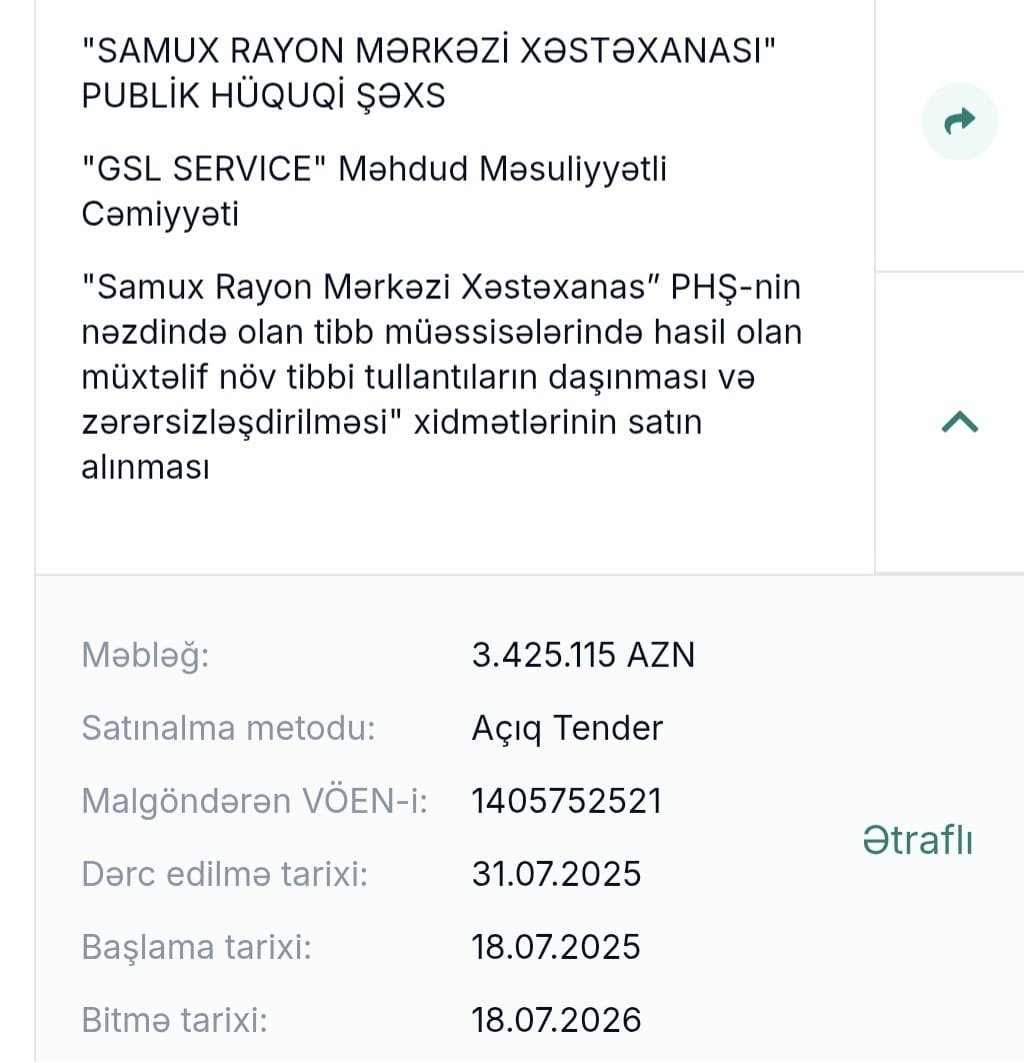Share this procurement contract
This screenshot has height=1063, width=1024.
959,122
